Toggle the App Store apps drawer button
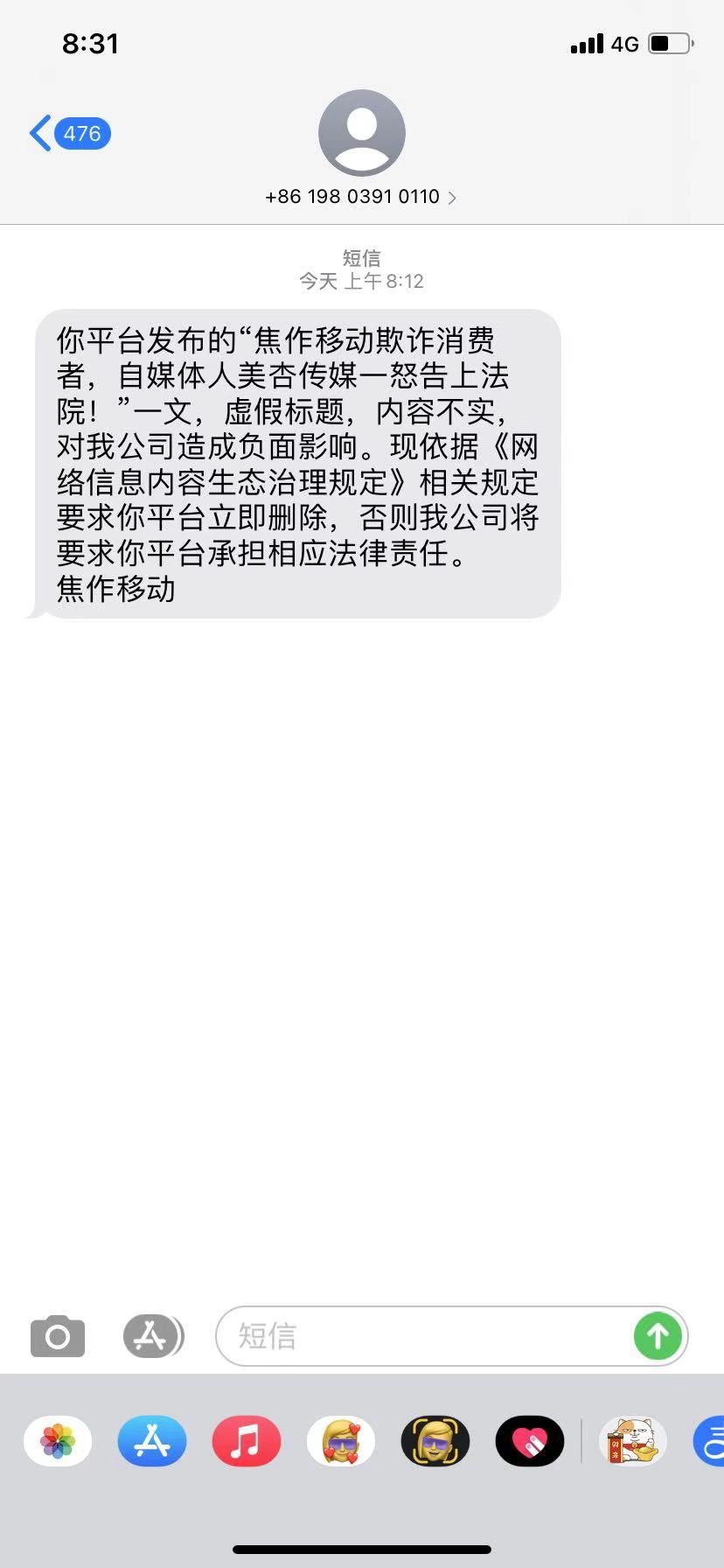 point(152,1336)
